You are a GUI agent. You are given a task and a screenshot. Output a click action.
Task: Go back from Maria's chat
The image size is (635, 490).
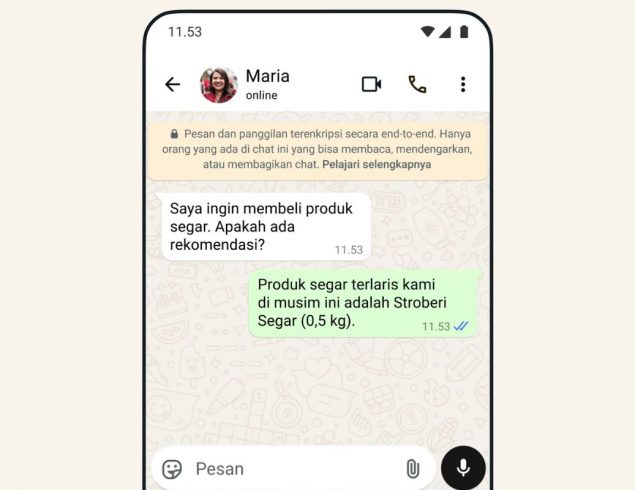(172, 85)
